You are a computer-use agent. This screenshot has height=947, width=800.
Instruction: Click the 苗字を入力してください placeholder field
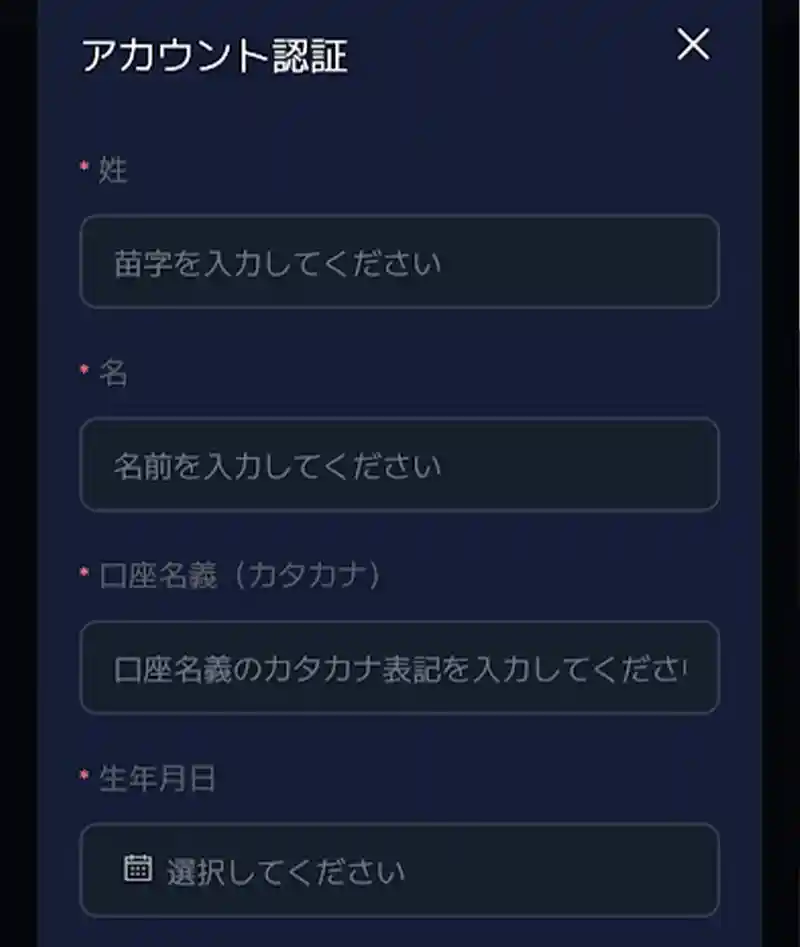click(400, 261)
